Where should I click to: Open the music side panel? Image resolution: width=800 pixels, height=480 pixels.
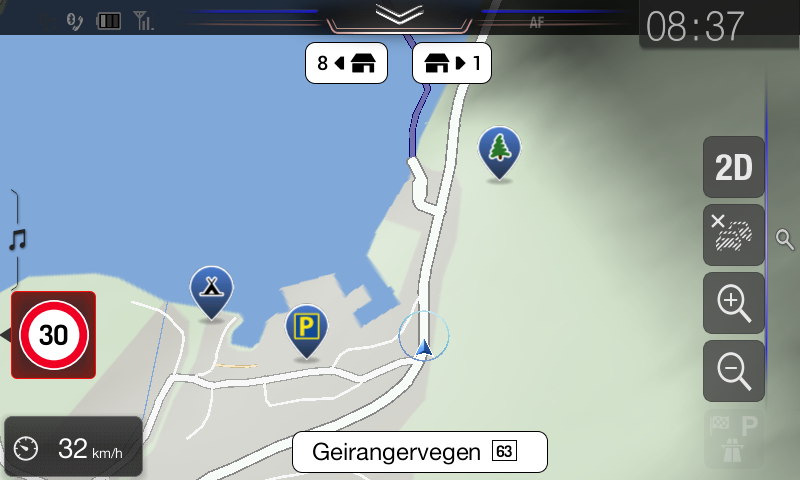tap(16, 240)
